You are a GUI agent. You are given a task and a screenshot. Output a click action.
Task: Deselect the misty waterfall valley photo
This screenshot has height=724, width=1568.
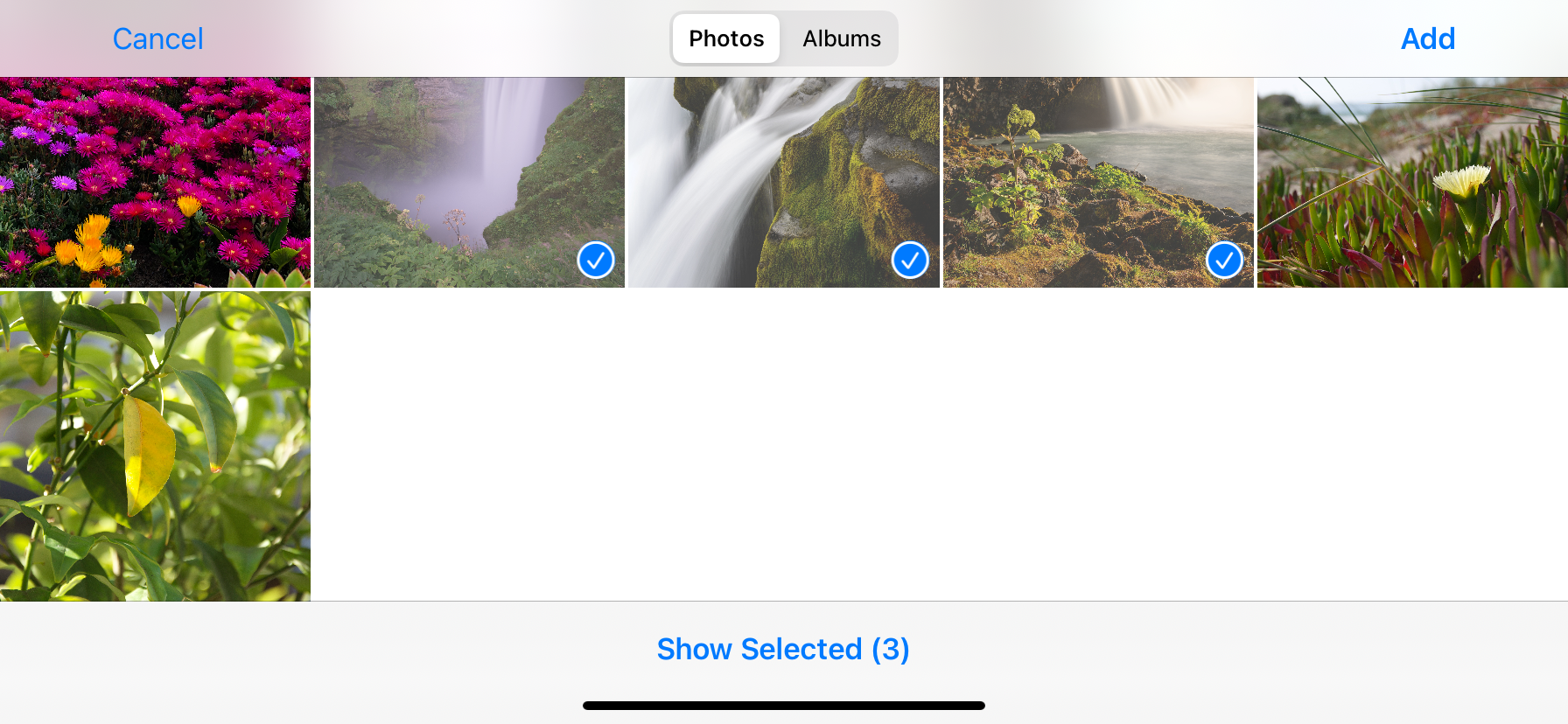click(469, 182)
